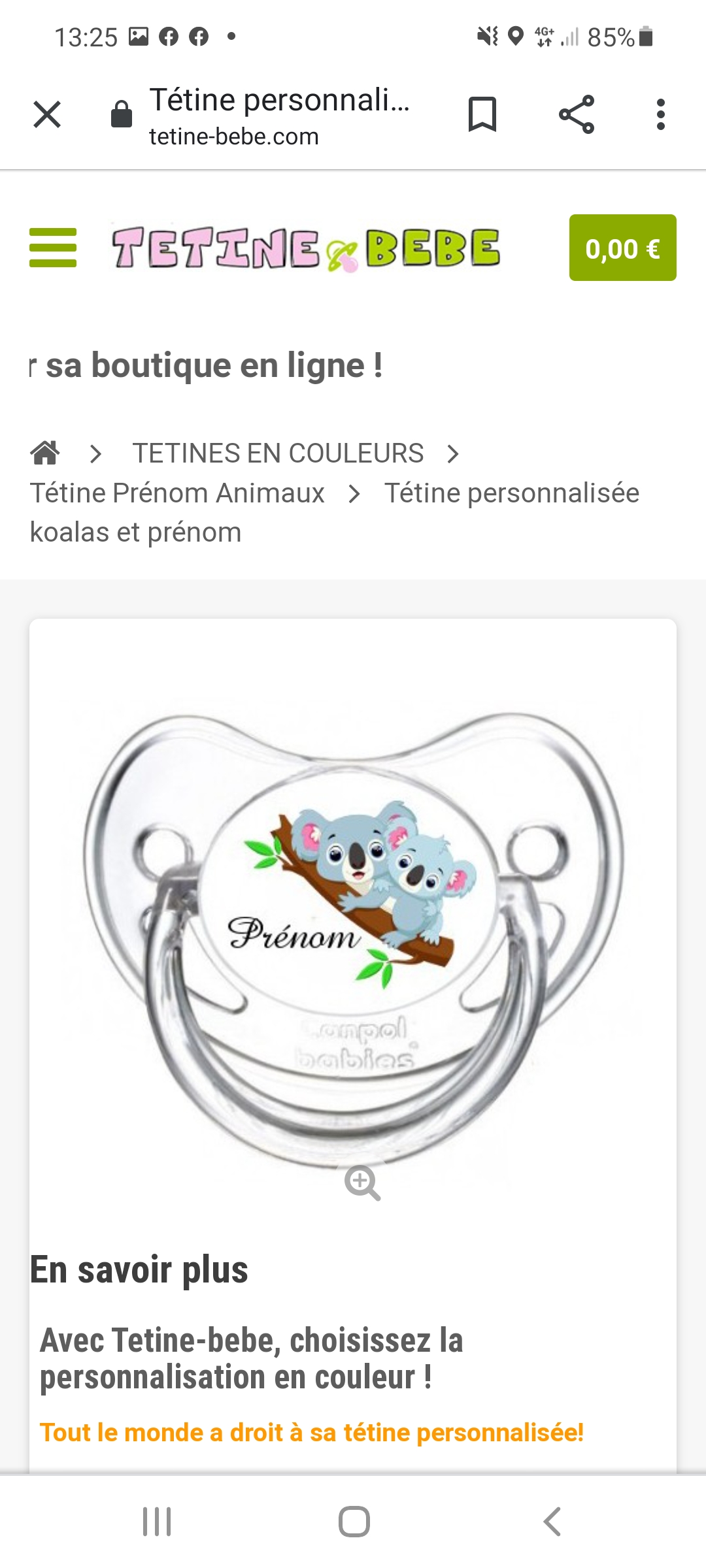
Task: Open recent apps from navigation bar
Action: pyautogui.click(x=157, y=1522)
